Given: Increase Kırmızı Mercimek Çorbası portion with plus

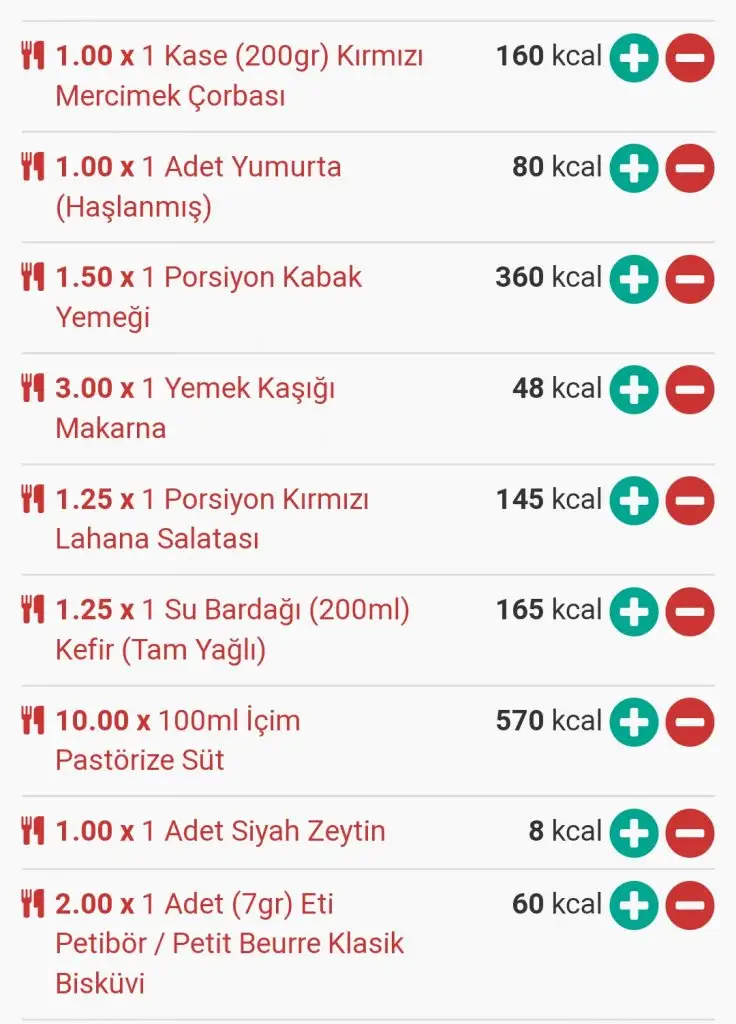Looking at the screenshot, I should click(x=634, y=57).
